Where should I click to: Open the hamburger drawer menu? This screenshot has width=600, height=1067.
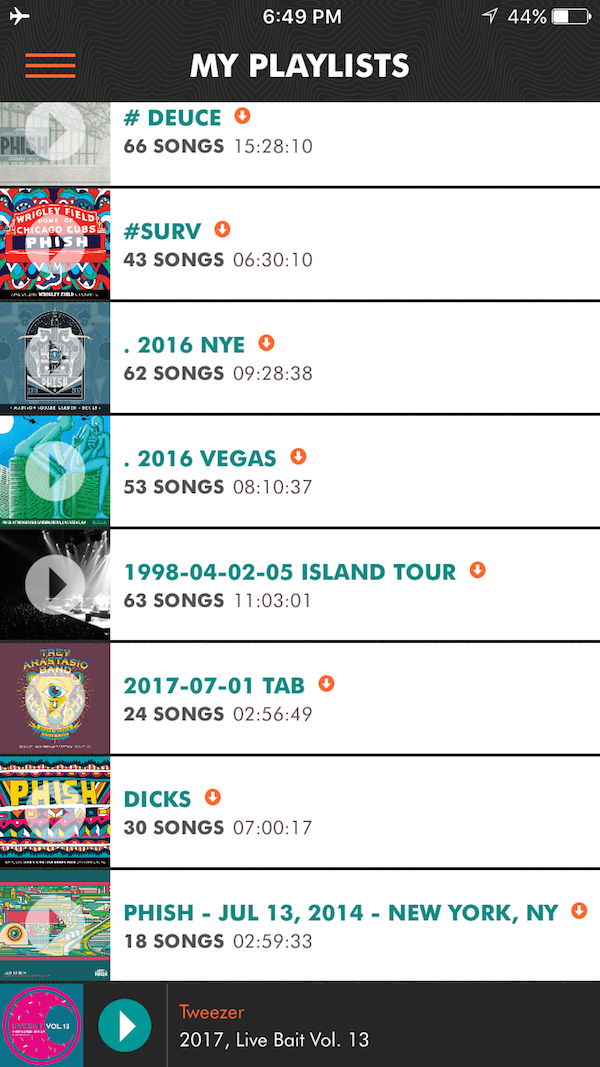50,66
